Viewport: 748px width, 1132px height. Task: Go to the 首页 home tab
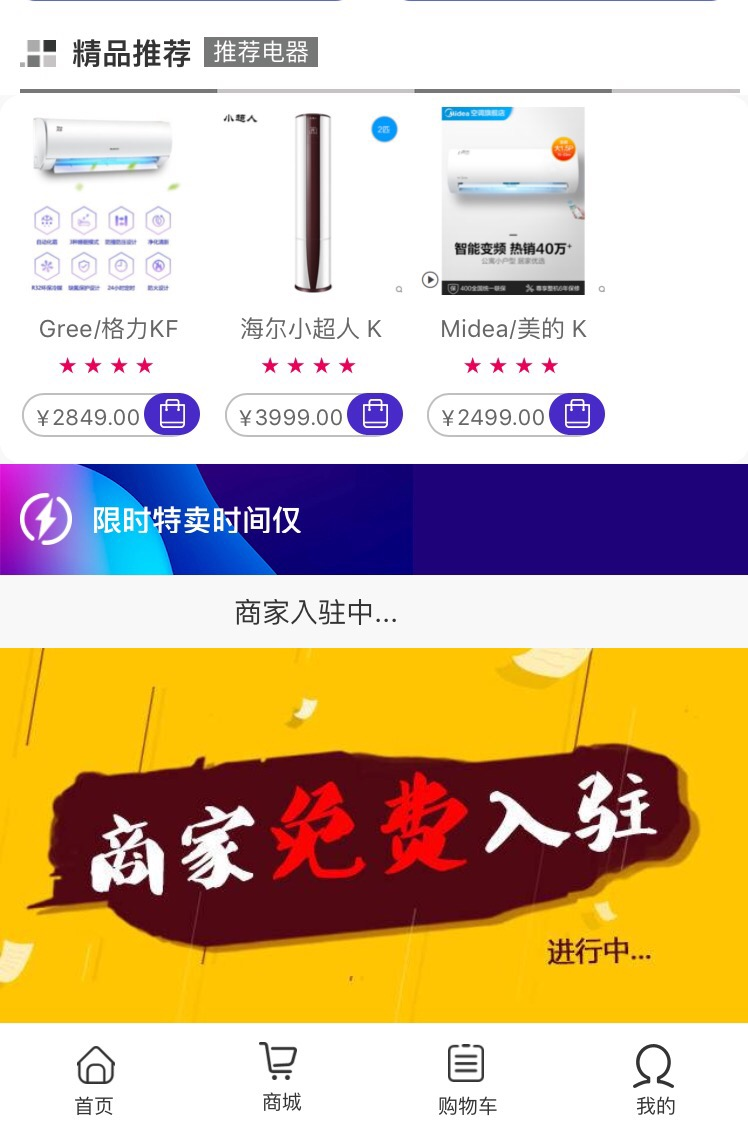pos(95,1080)
